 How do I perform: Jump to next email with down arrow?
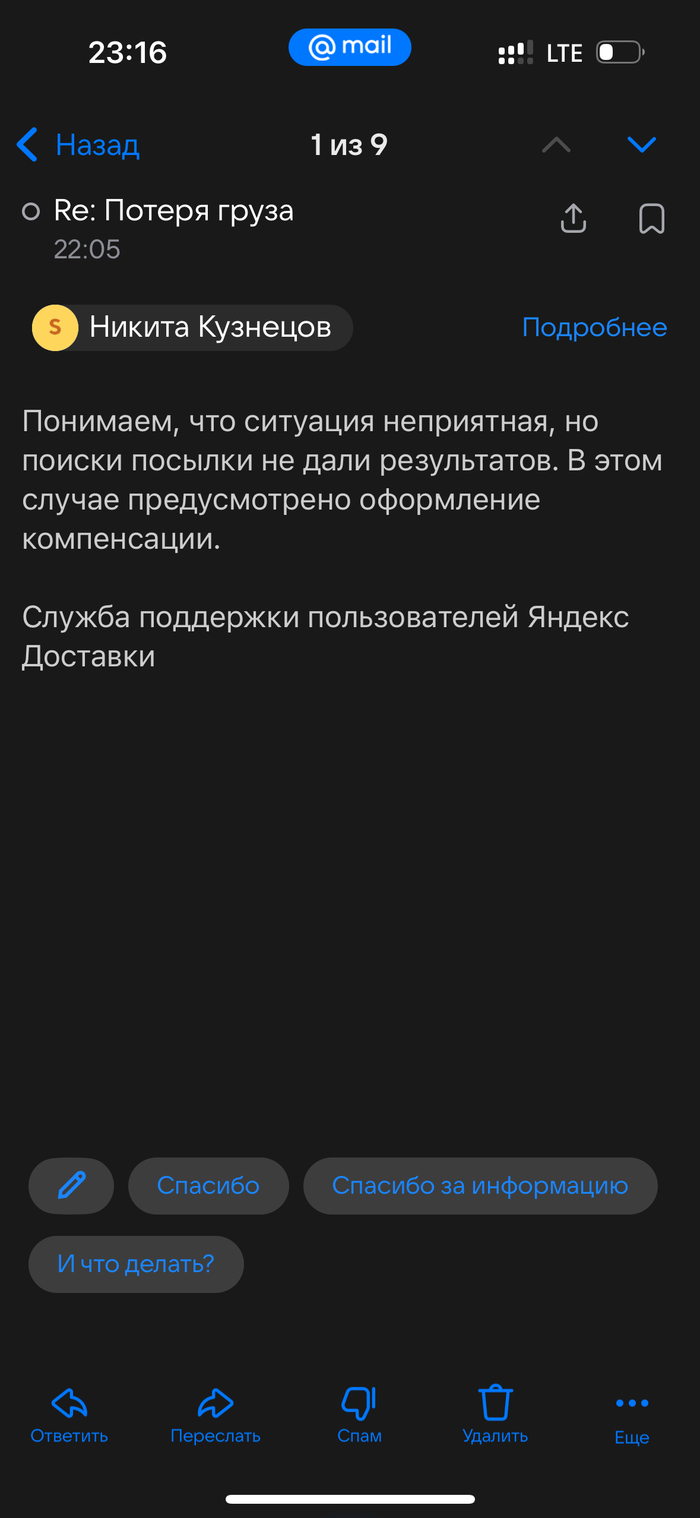tap(641, 145)
